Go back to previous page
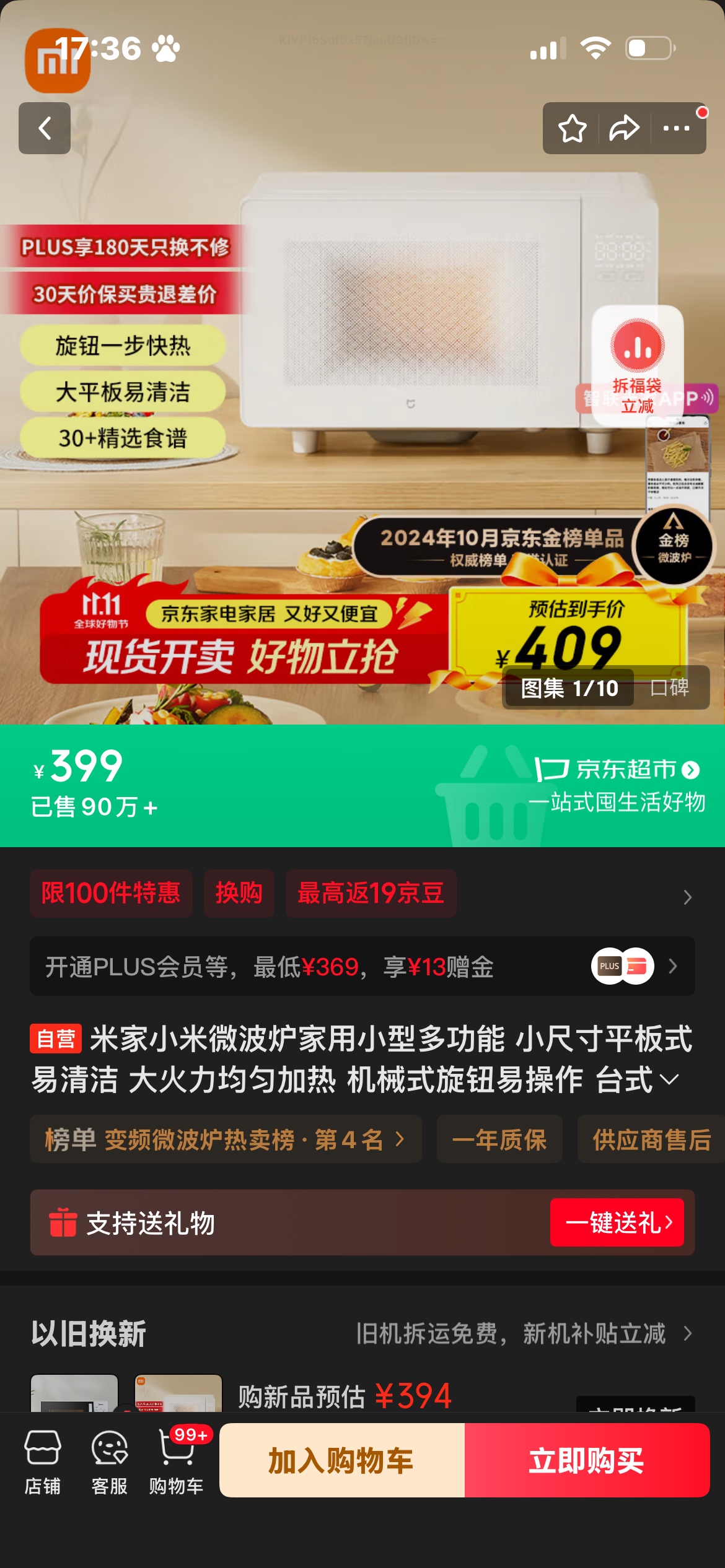725x1568 pixels. (x=45, y=128)
